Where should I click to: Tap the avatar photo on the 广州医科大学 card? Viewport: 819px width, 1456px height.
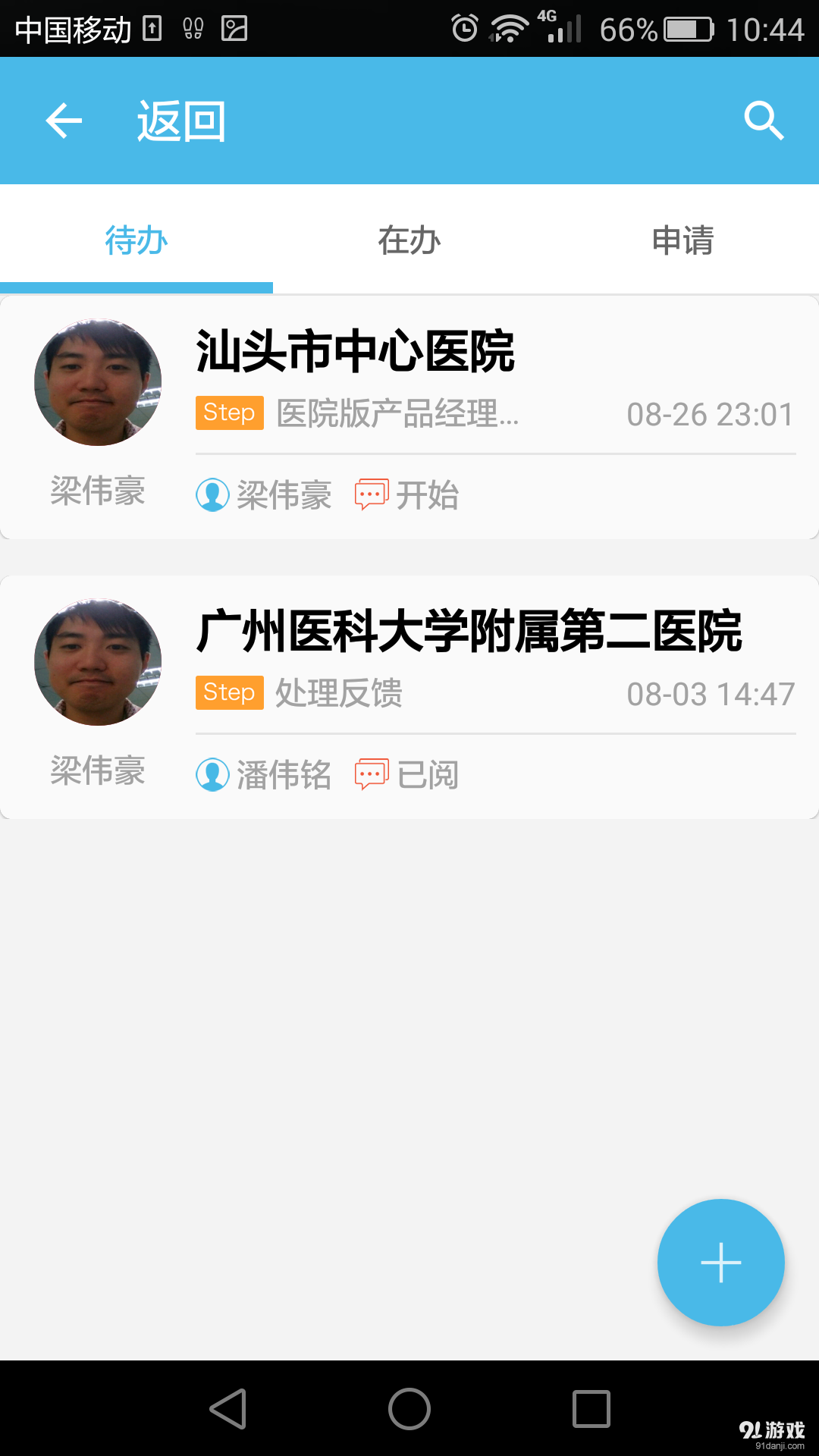[96, 662]
